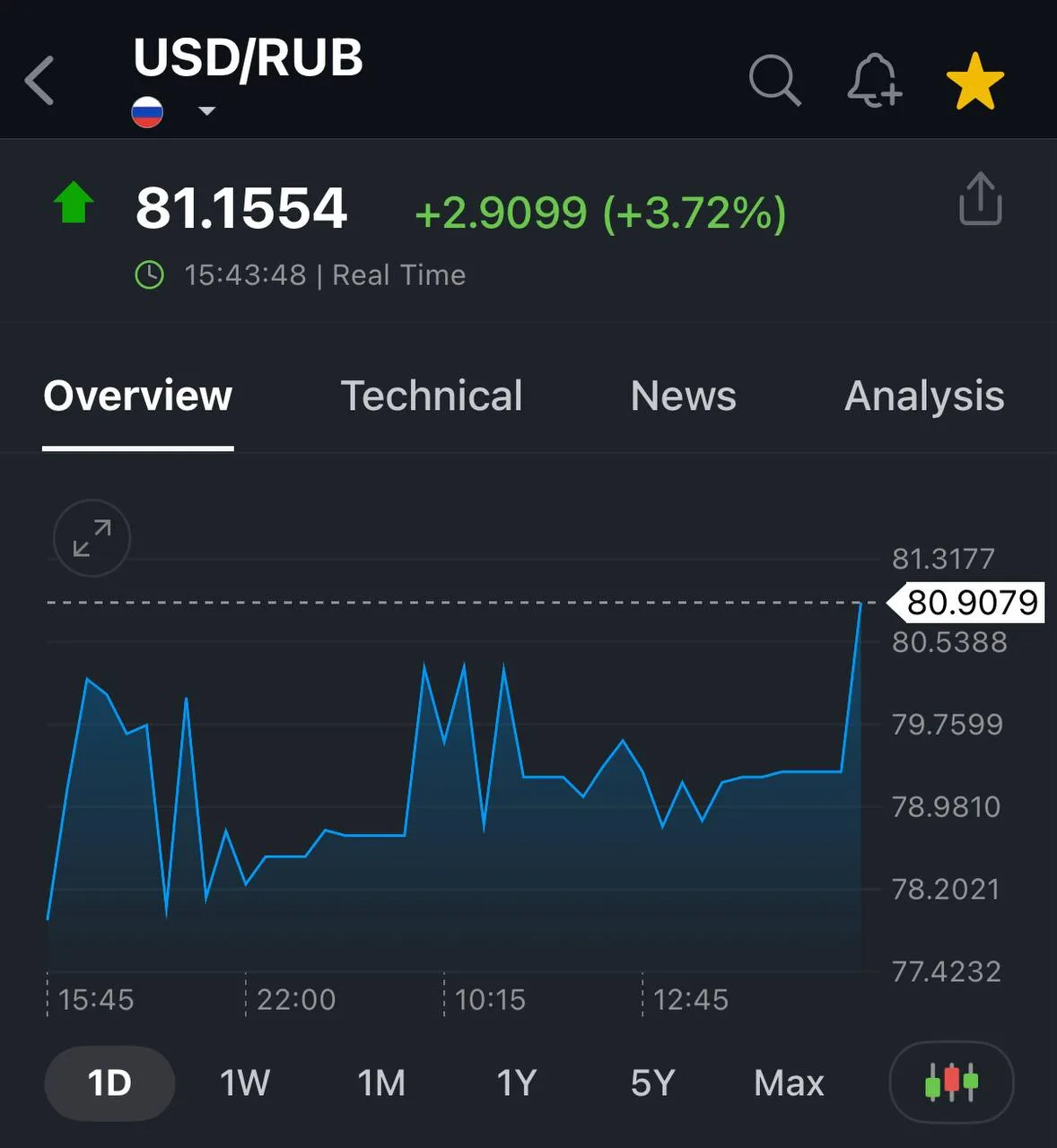Select the Overview tab
Screen dimensions: 1057x1148
click(138, 396)
